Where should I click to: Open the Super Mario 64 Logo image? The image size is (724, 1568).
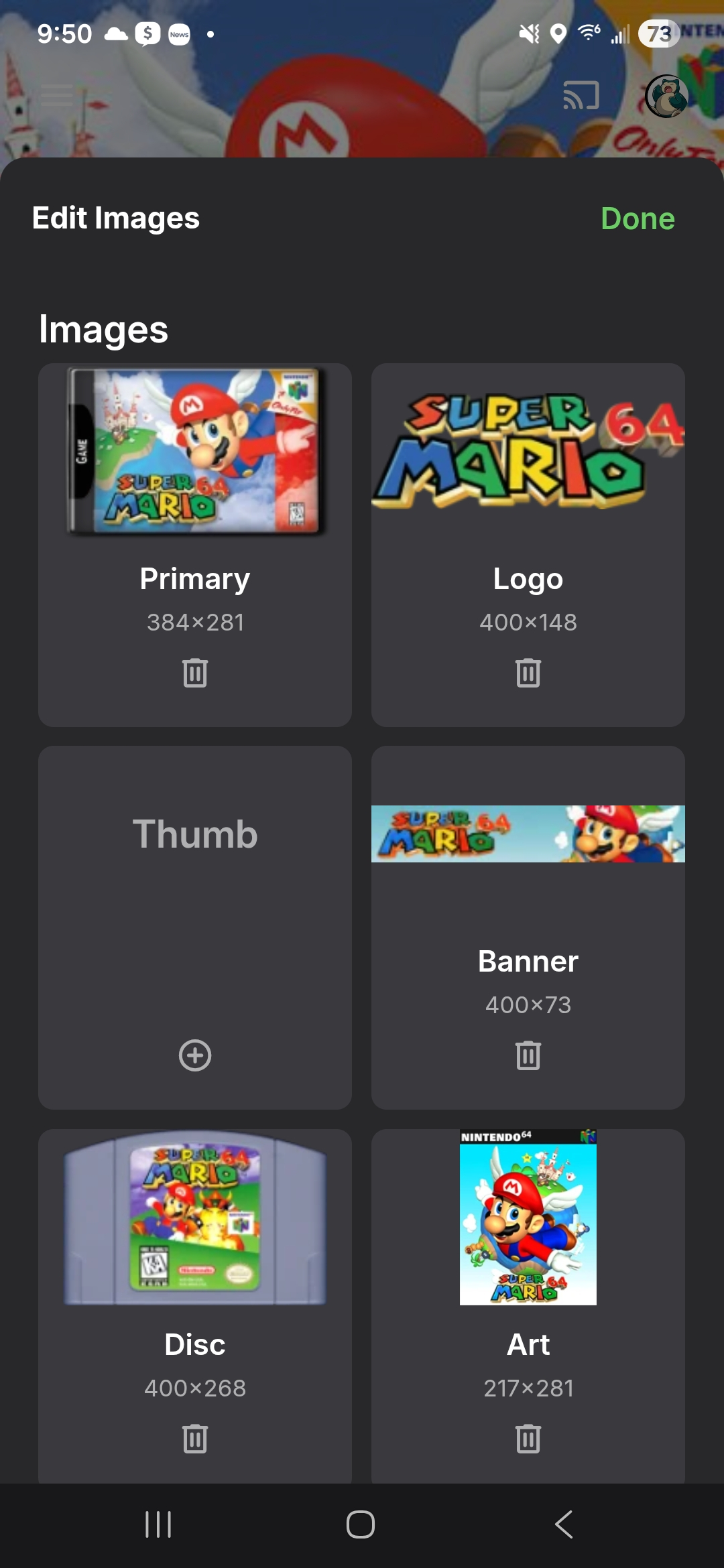[x=528, y=451]
